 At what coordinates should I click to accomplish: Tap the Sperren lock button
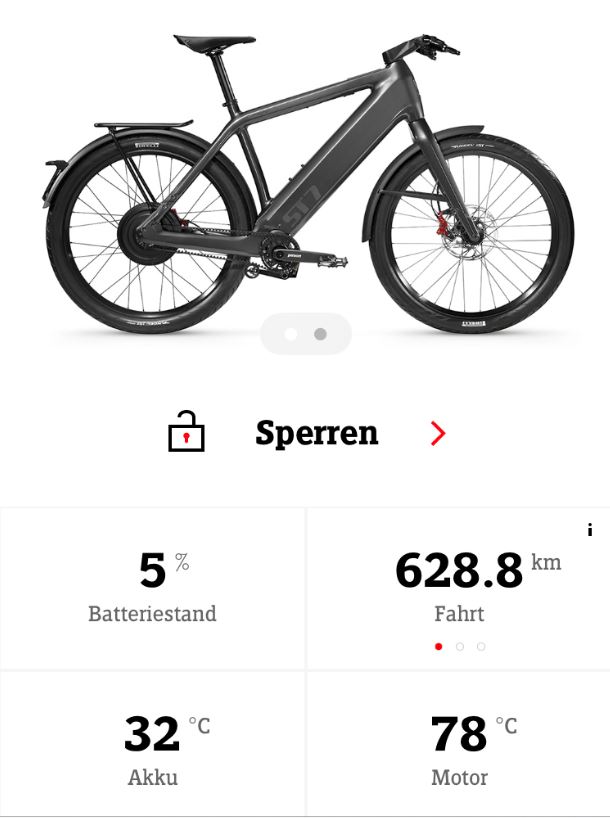pos(316,433)
